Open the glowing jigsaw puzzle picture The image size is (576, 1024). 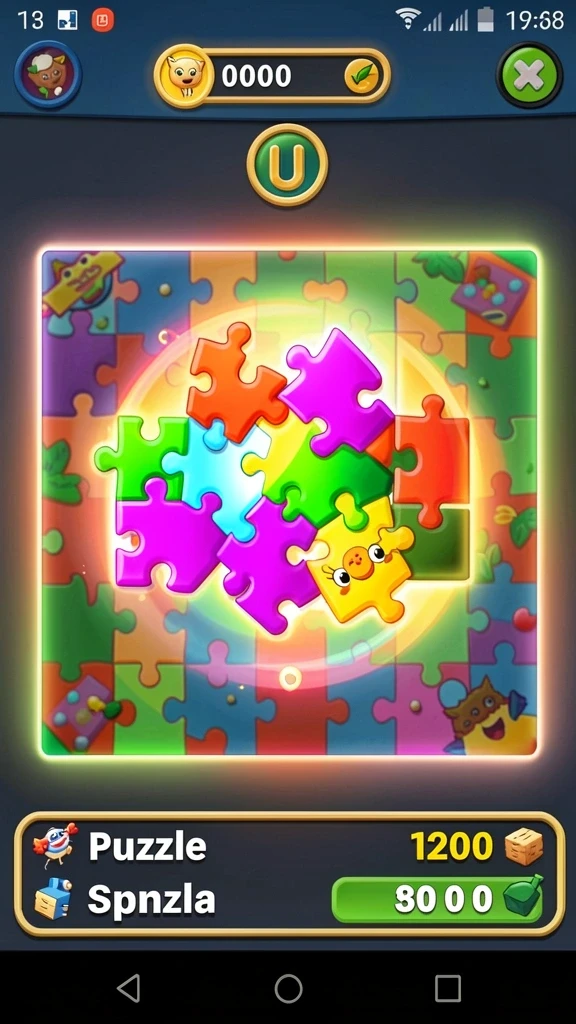tap(289, 502)
